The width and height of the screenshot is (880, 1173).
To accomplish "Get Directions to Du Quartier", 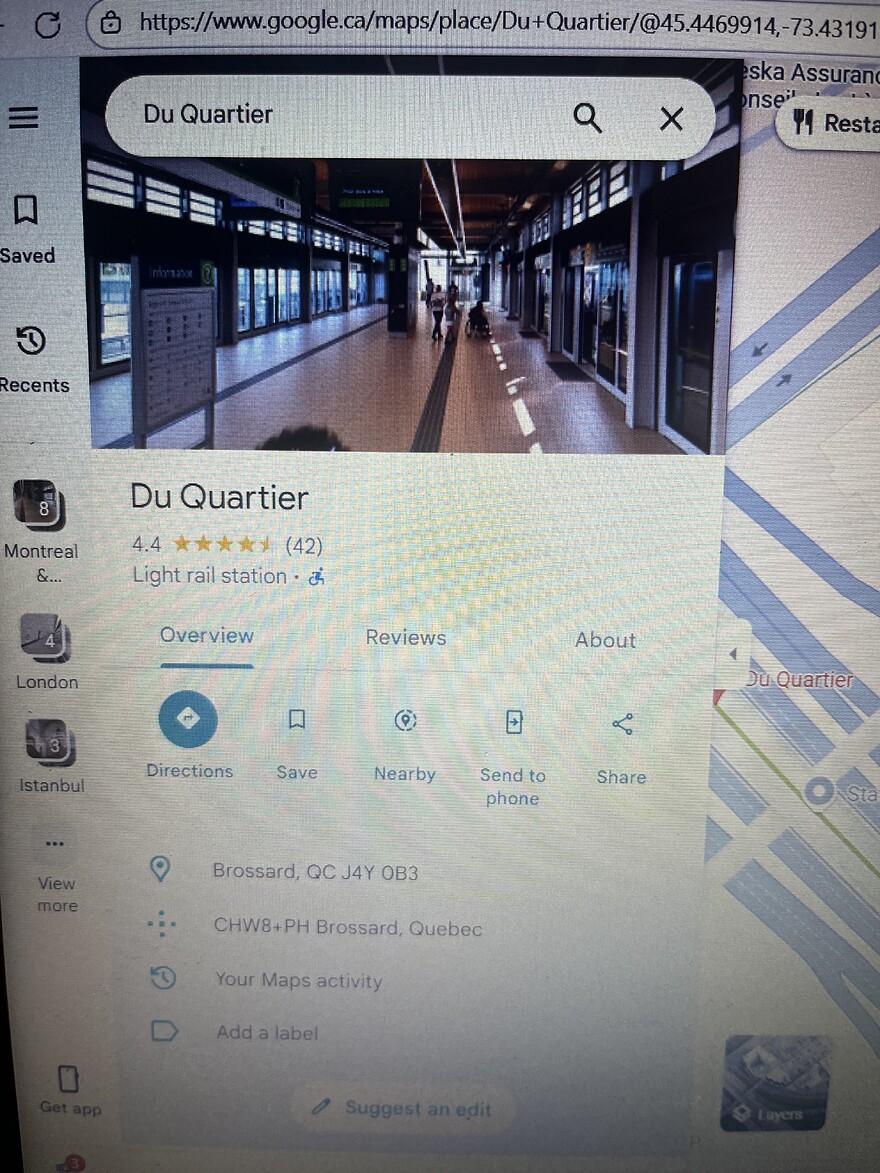I will (x=188, y=721).
